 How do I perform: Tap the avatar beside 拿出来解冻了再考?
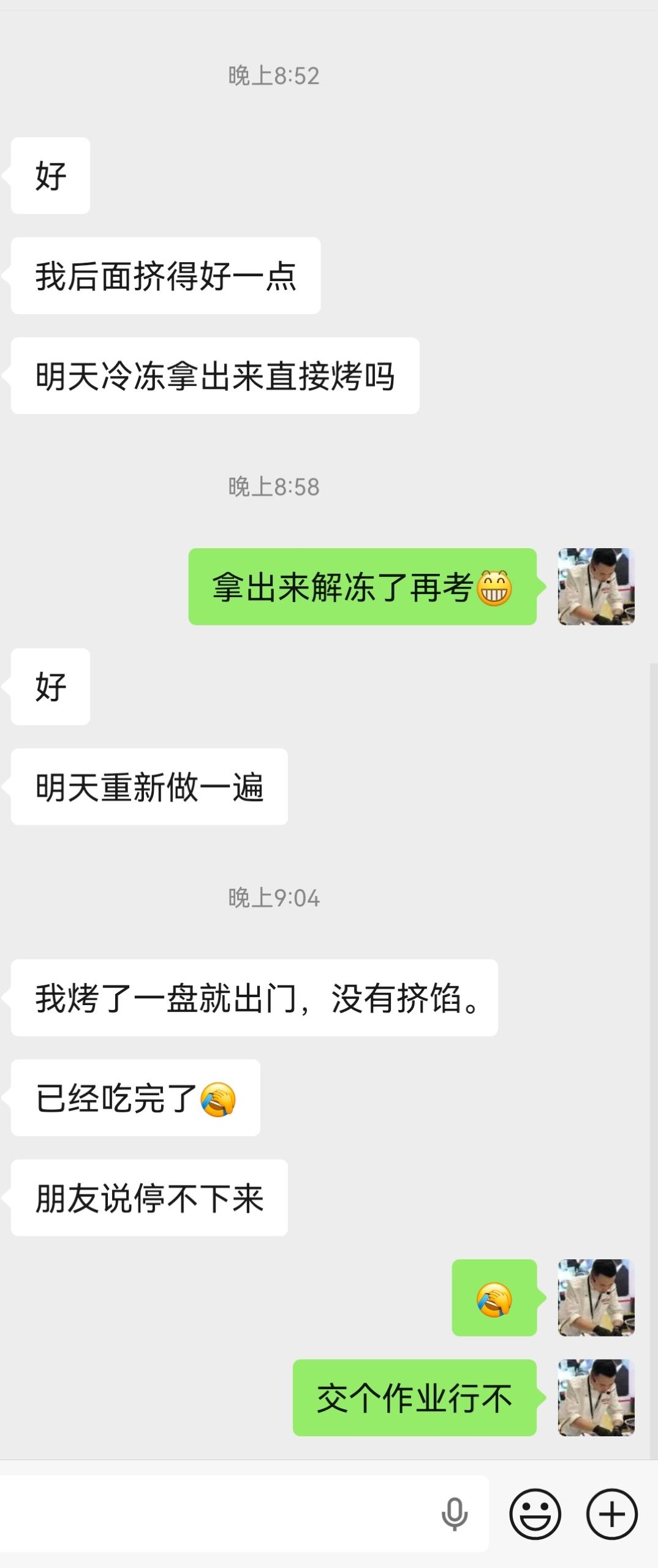coord(596,586)
